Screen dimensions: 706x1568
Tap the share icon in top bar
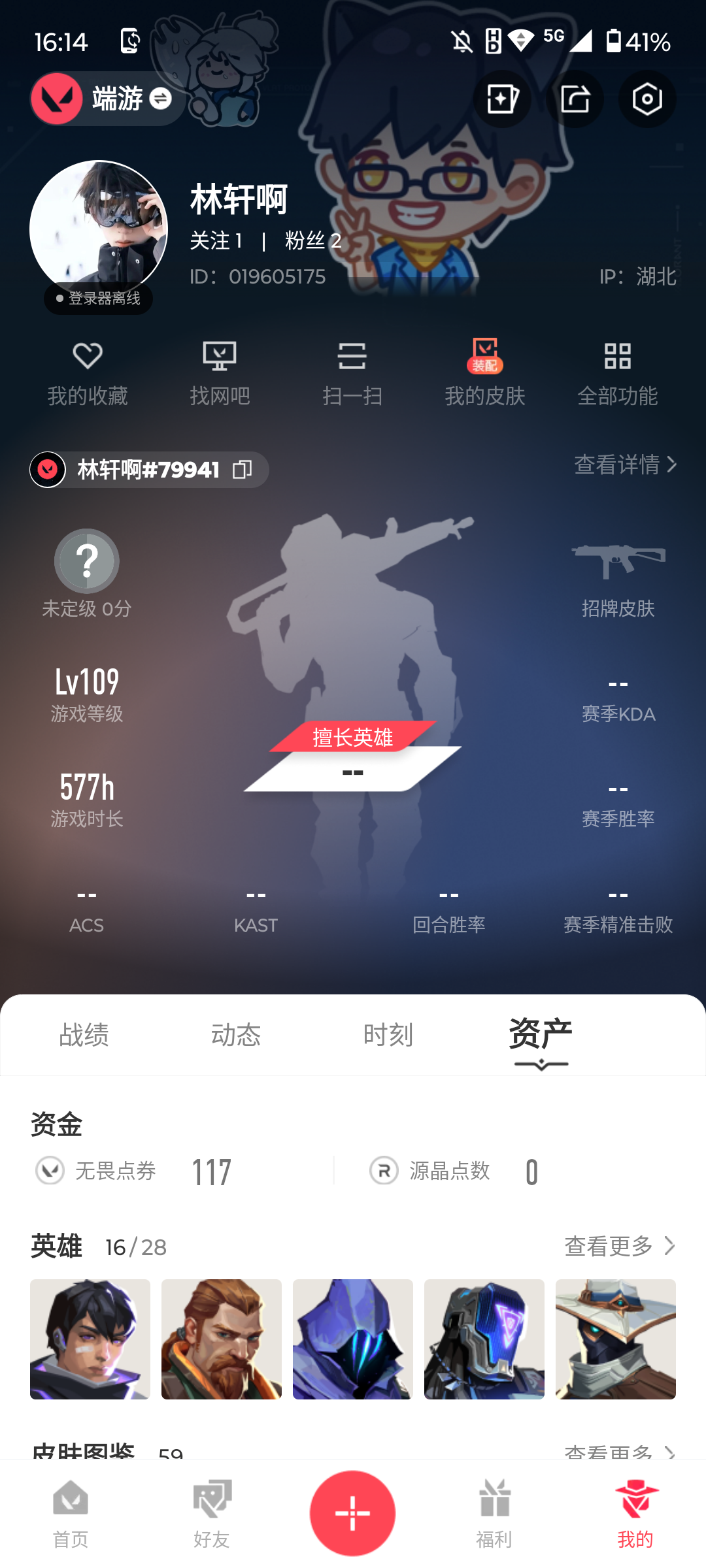tap(575, 99)
